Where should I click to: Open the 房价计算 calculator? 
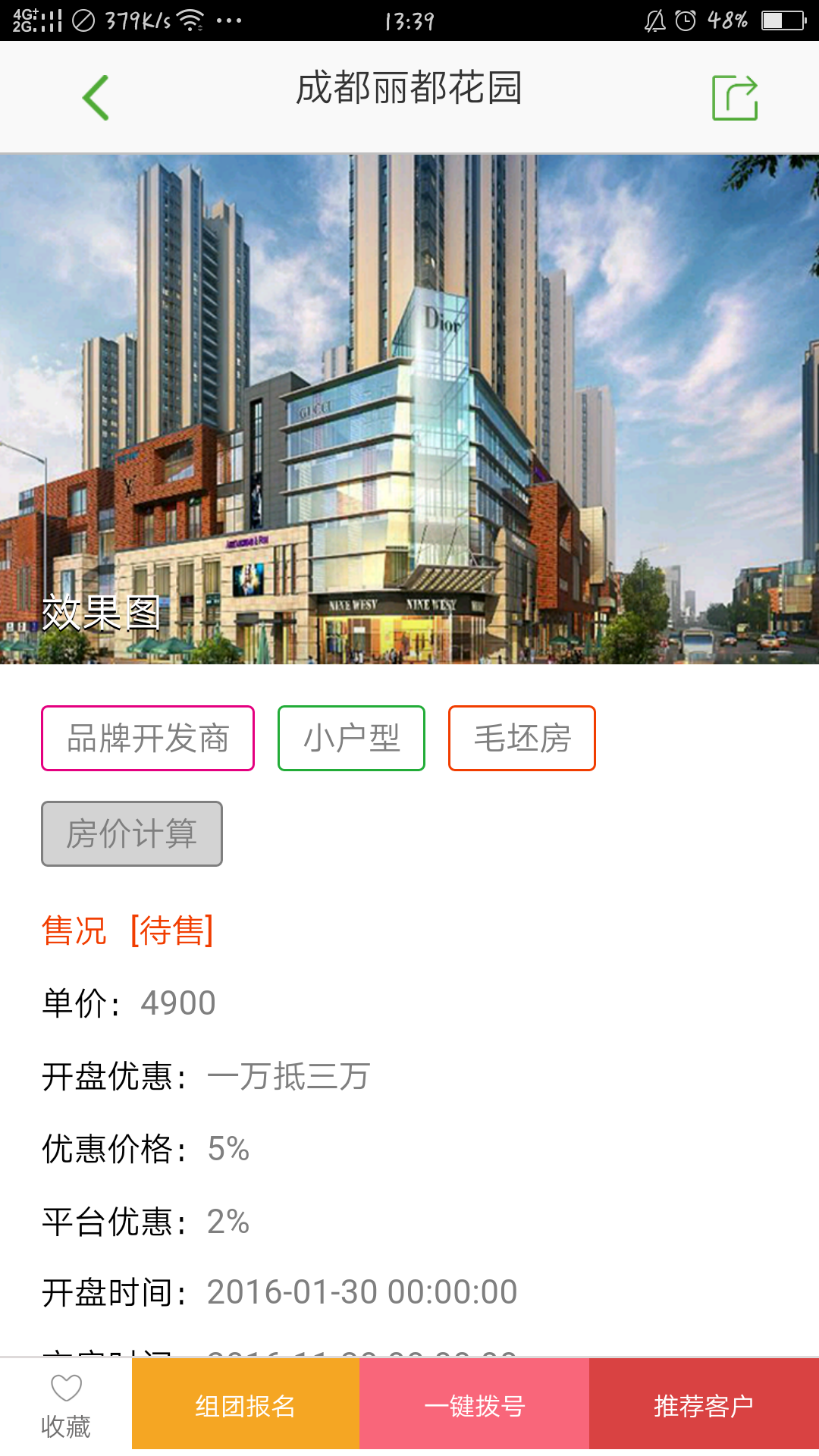[132, 833]
